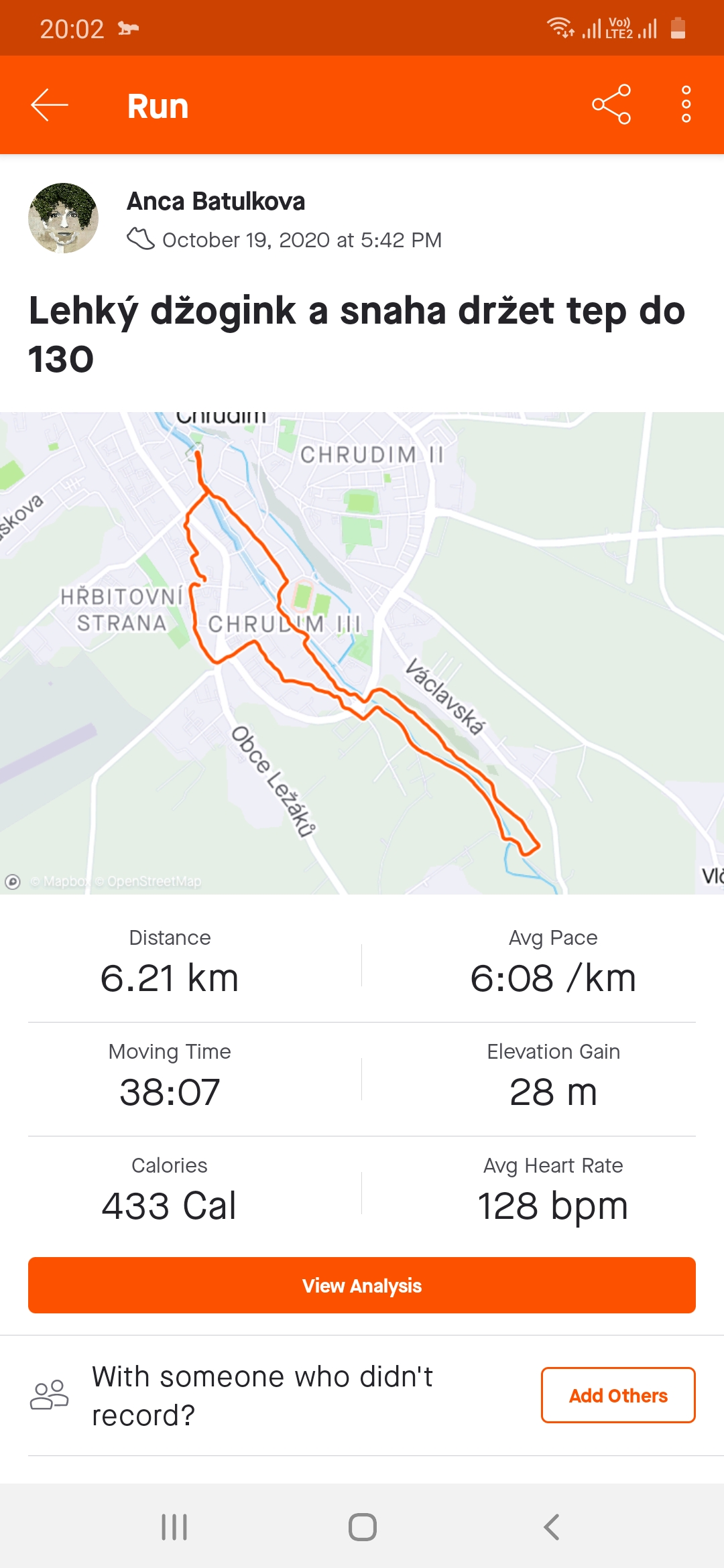724x1568 pixels.
Task: Open the run route map
Action: [x=362, y=653]
